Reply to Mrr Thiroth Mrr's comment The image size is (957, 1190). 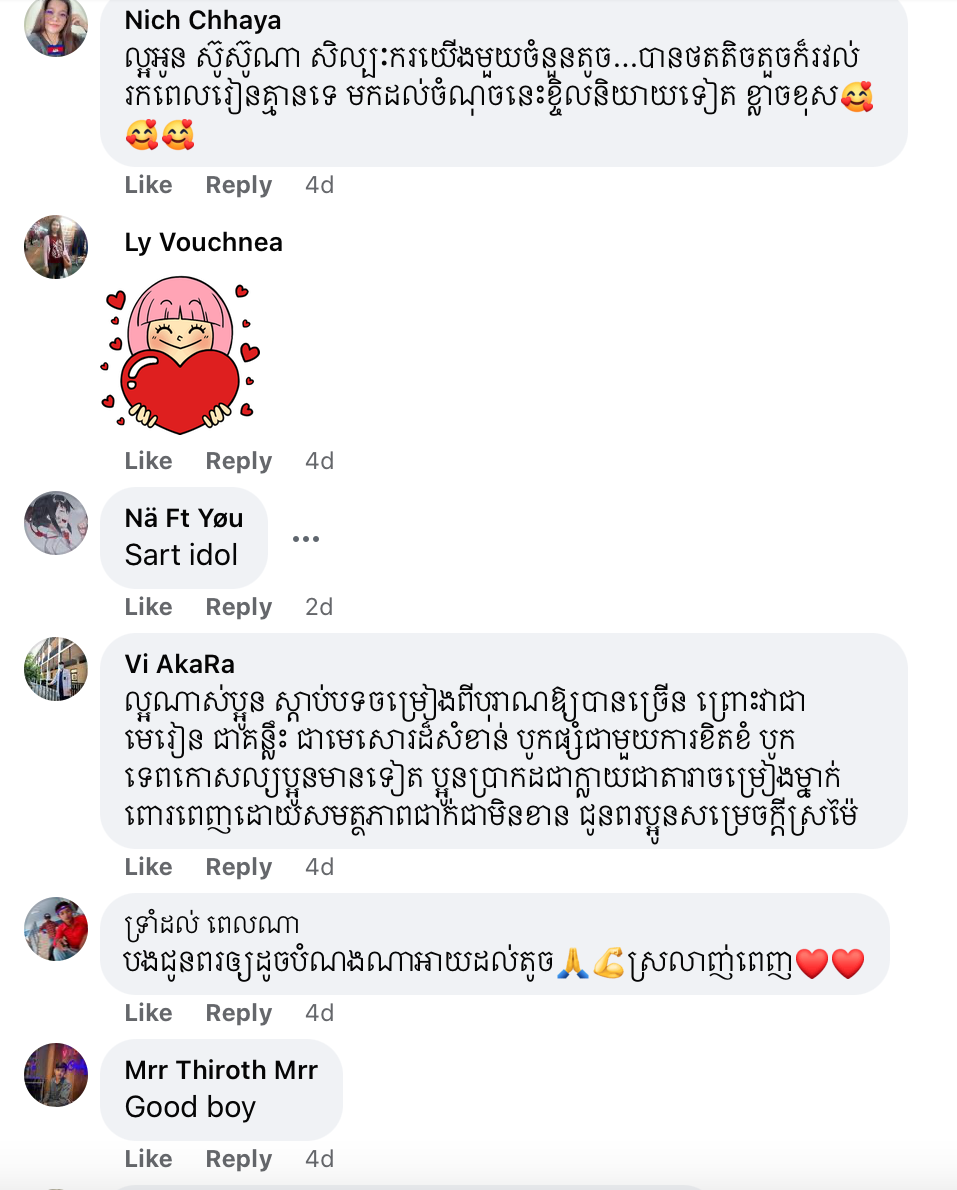[x=238, y=1159]
